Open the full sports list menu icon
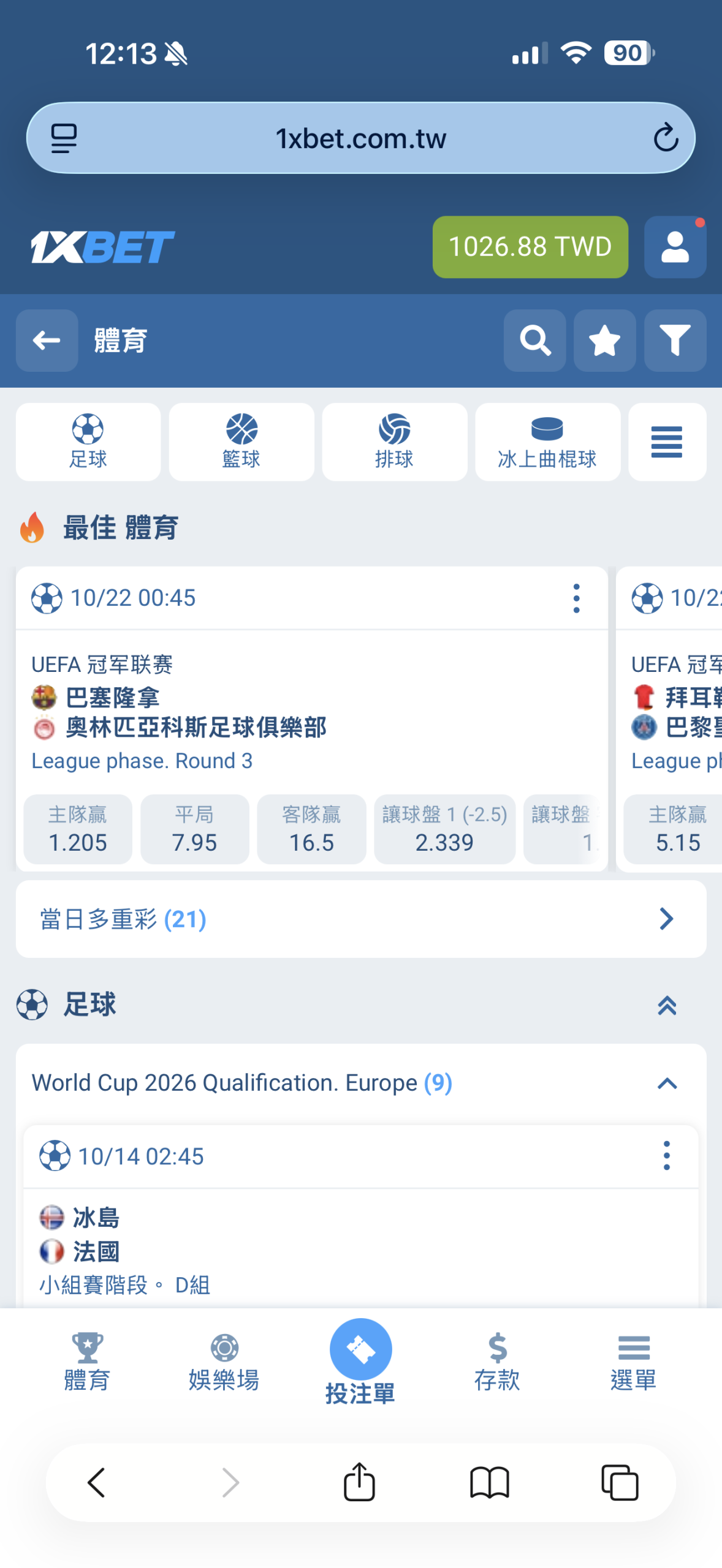The width and height of the screenshot is (722, 1568). [x=666, y=442]
